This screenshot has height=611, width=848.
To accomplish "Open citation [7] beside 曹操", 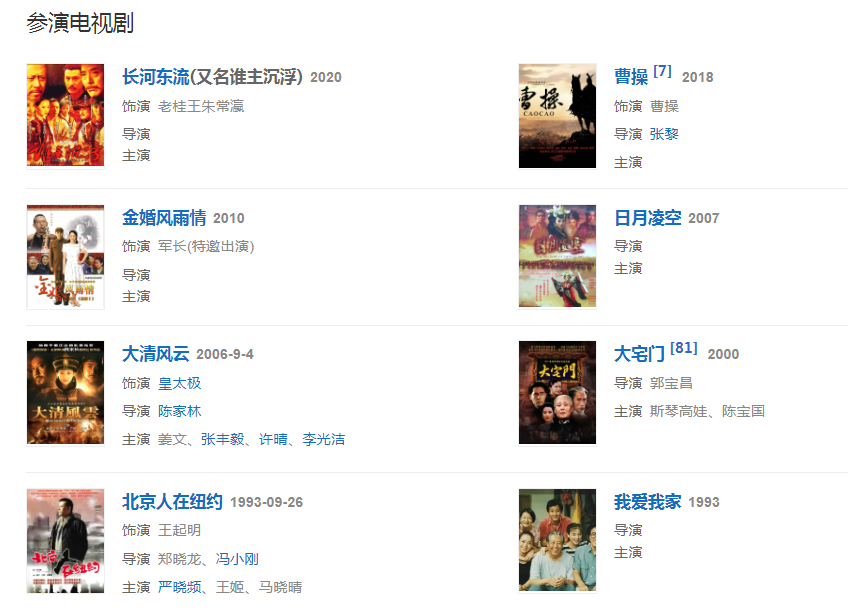I will coord(662,71).
